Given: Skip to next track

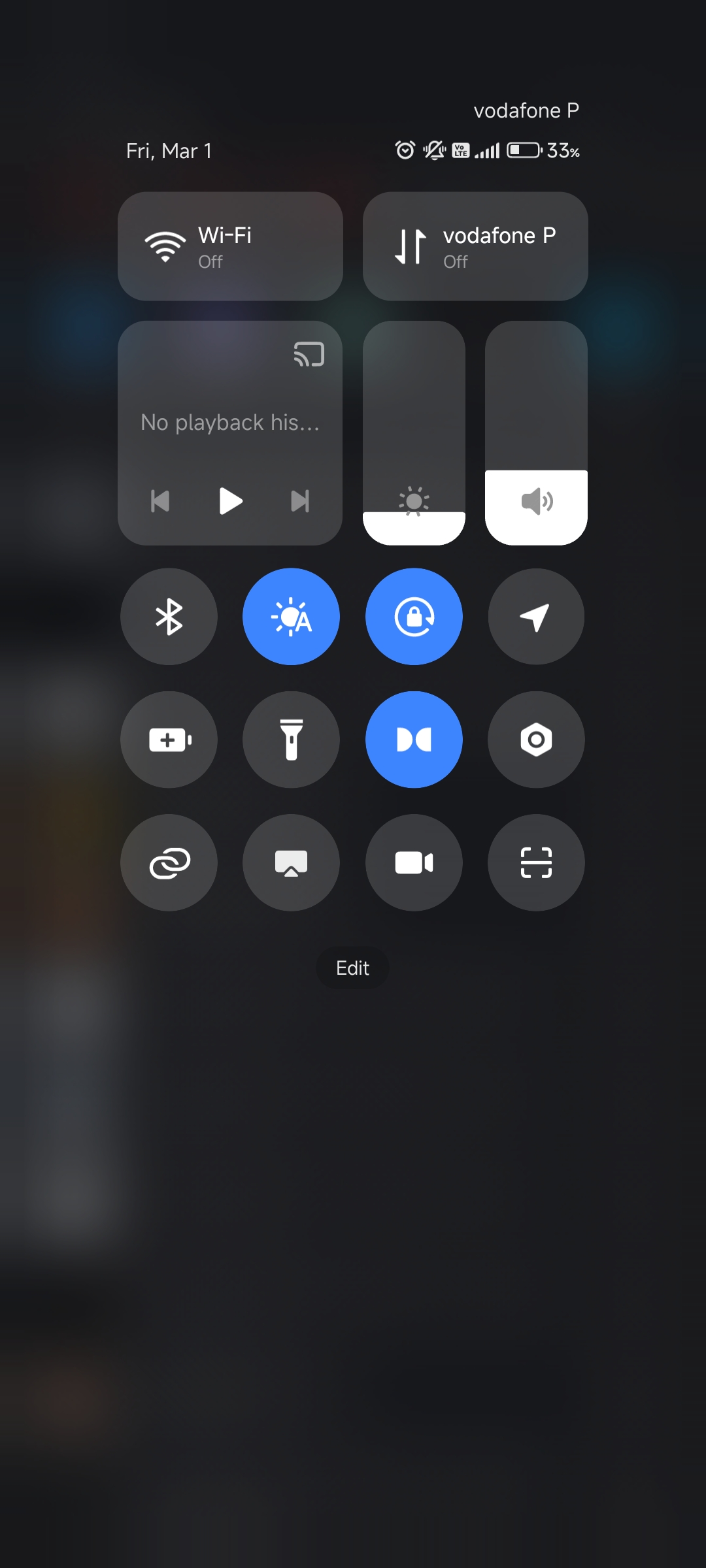Looking at the screenshot, I should click(x=300, y=501).
